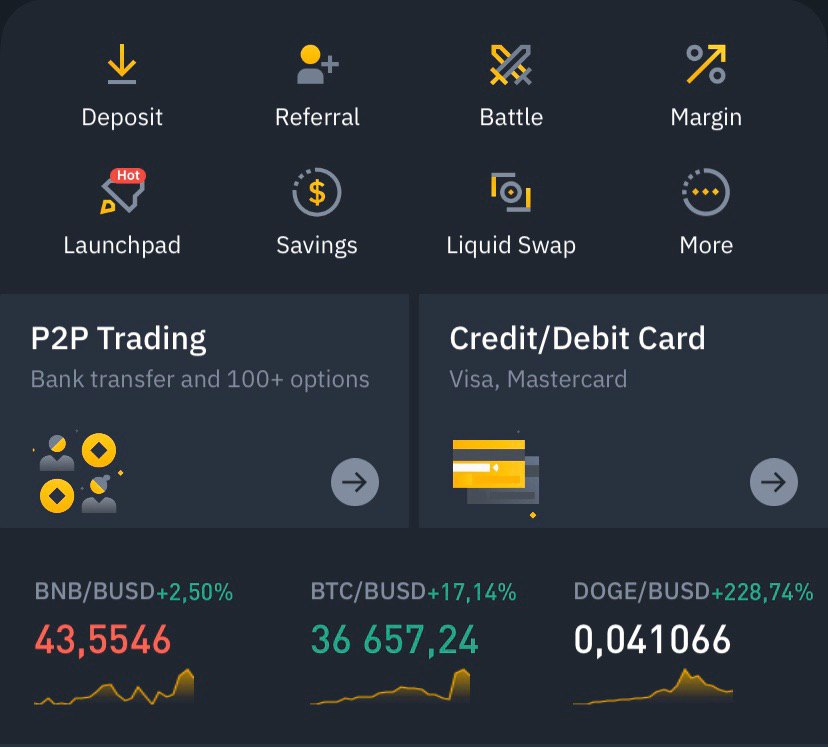828x747 pixels.
Task: View the DOGE/BUSD market pair
Action: point(692,640)
